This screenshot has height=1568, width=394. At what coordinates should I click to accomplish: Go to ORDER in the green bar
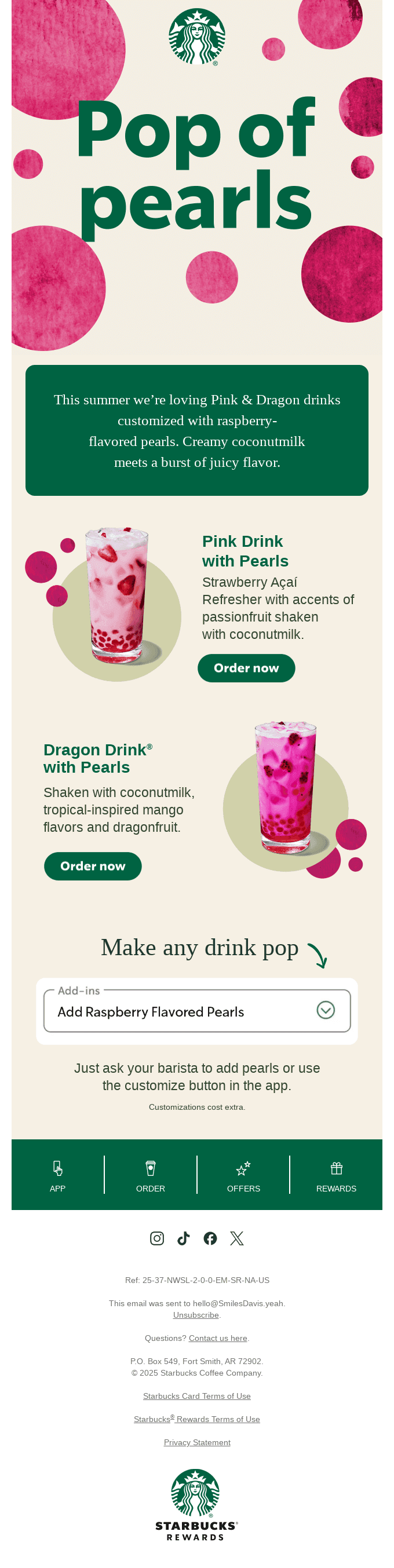[151, 1175]
